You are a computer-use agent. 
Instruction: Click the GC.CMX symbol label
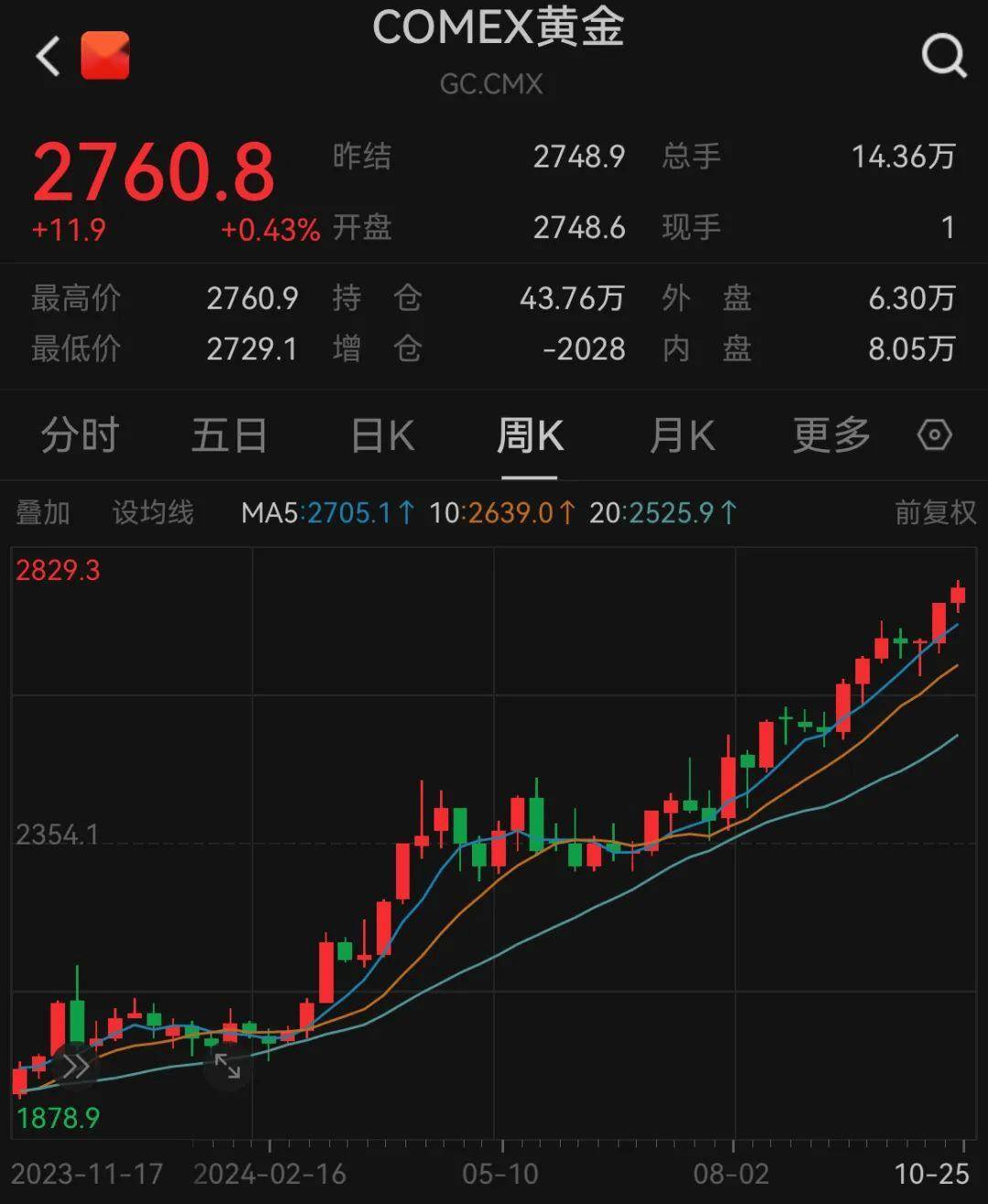(493, 84)
